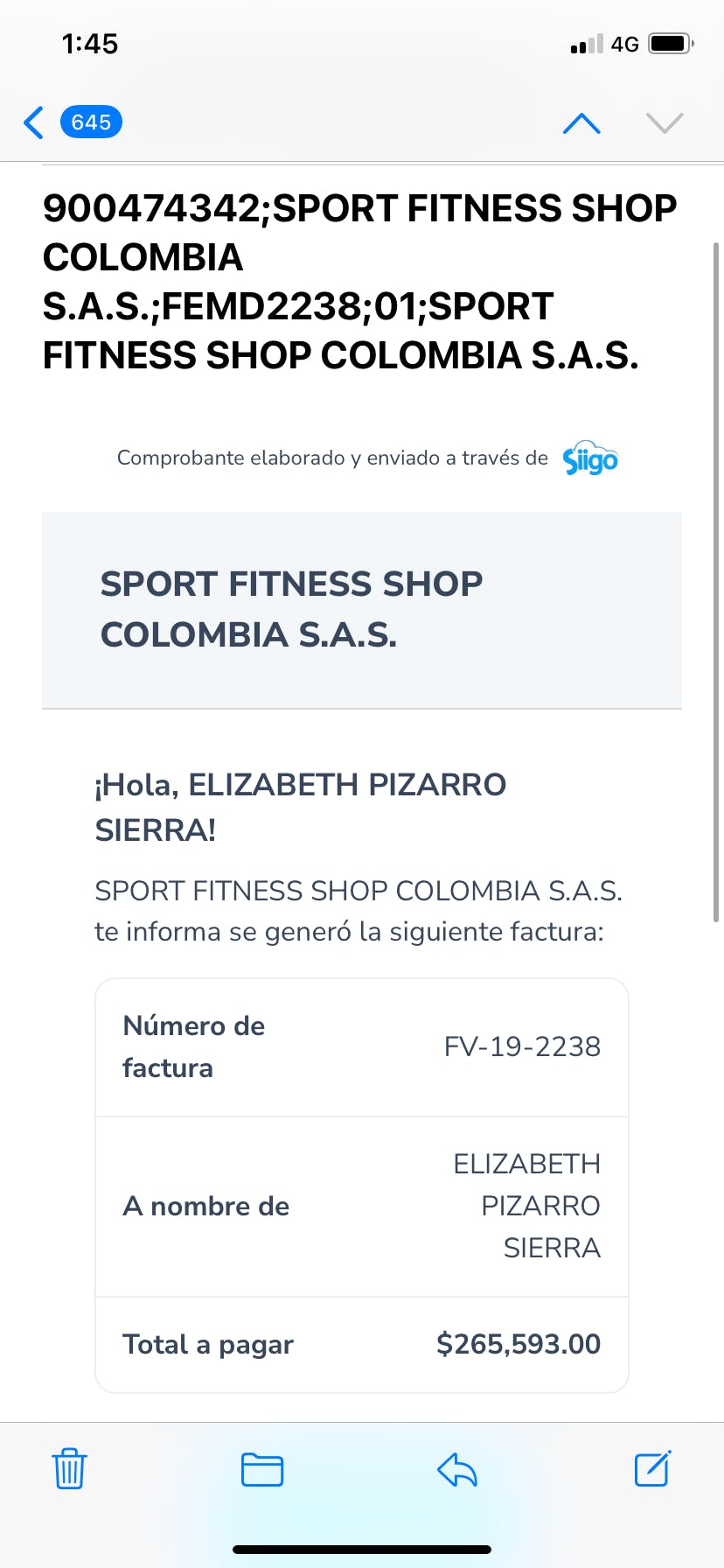Move this email to a folder
The height and width of the screenshot is (1568, 724).
point(262,1469)
